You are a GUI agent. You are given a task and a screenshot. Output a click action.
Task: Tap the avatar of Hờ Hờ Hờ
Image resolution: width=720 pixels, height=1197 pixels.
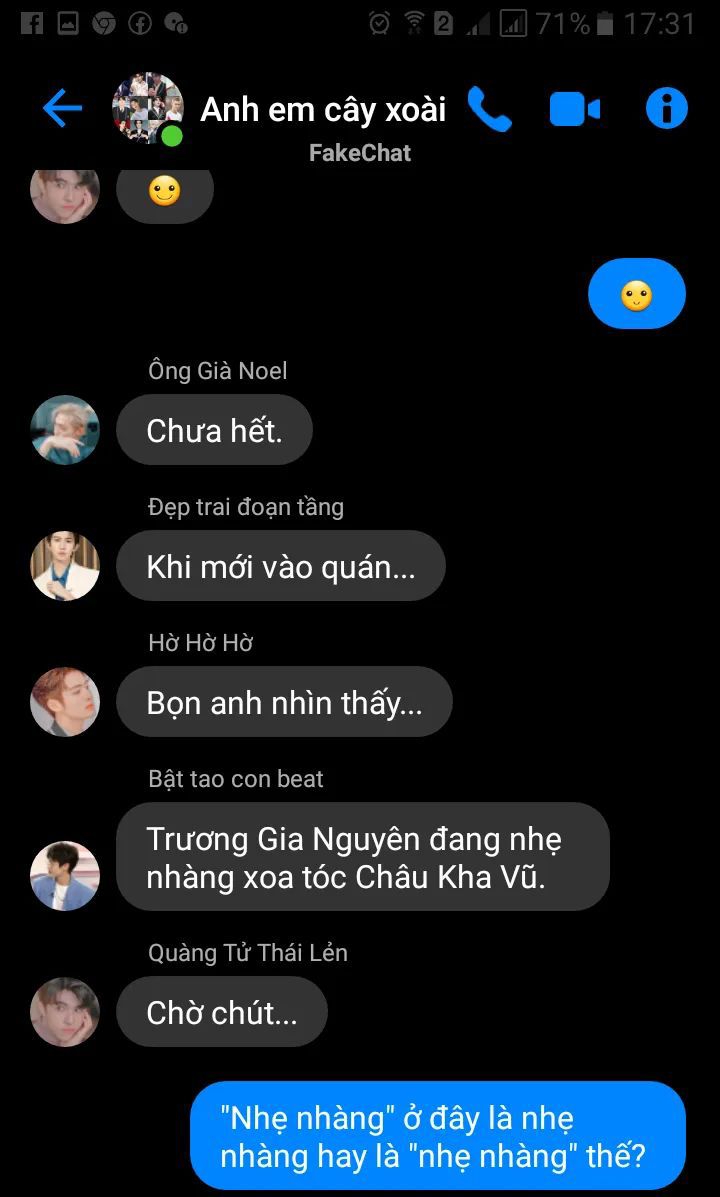tap(66, 701)
